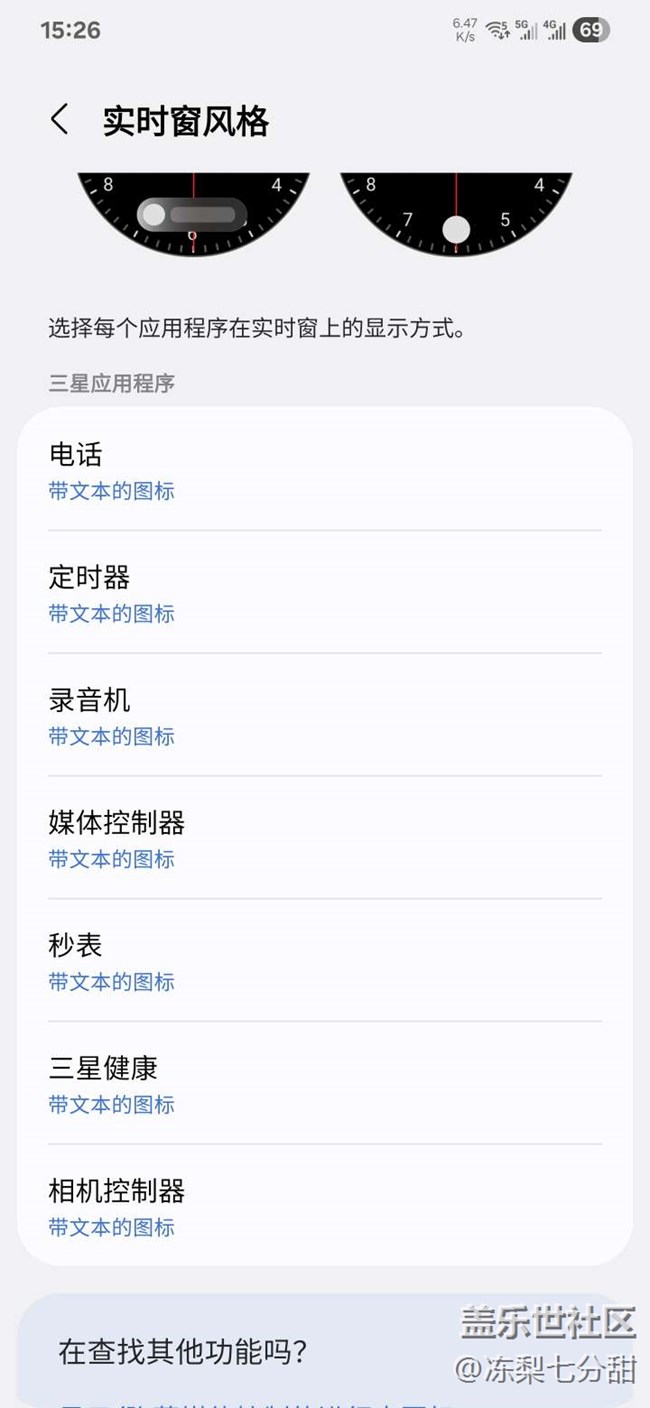Choose the 相机控制器 row
This screenshot has width=650, height=1408.
[x=324, y=1207]
